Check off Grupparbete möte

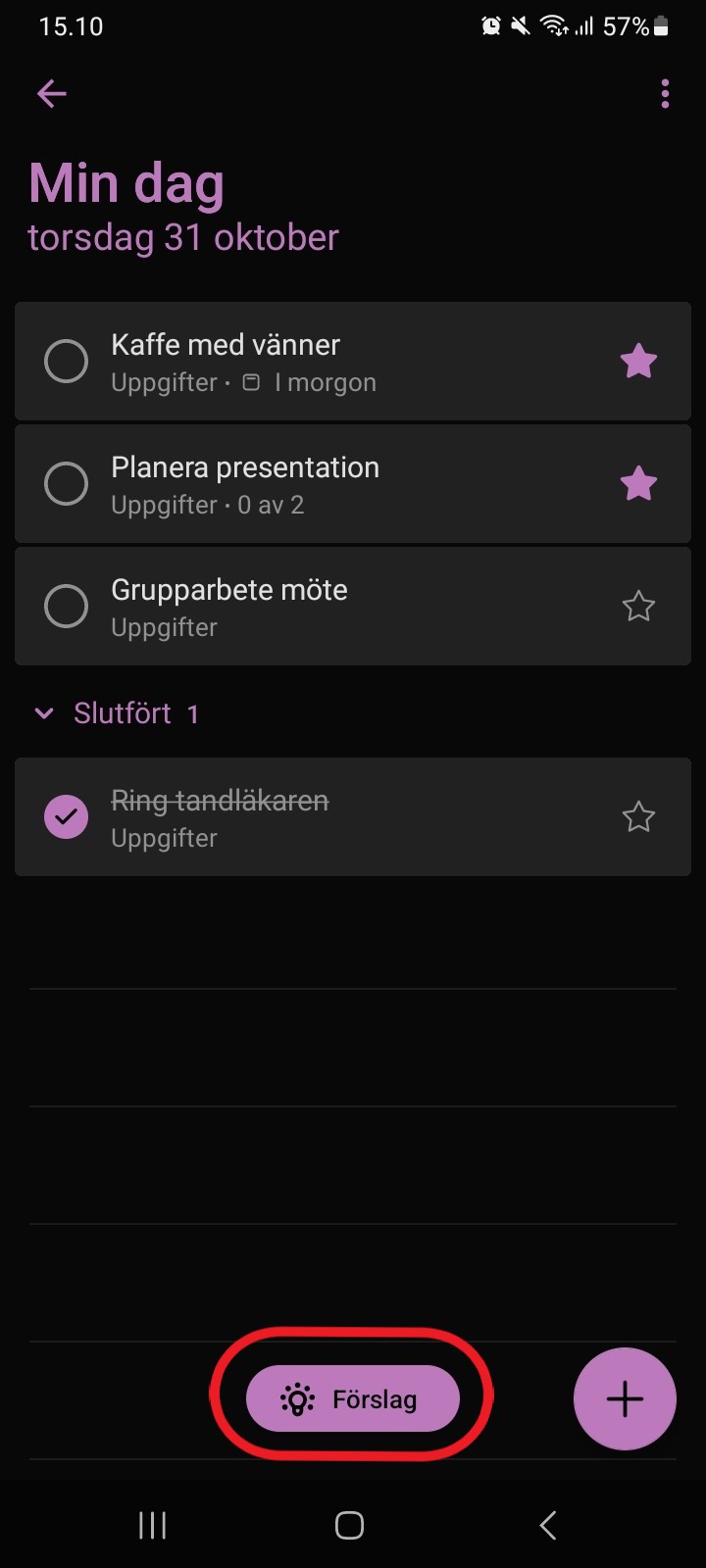67,607
